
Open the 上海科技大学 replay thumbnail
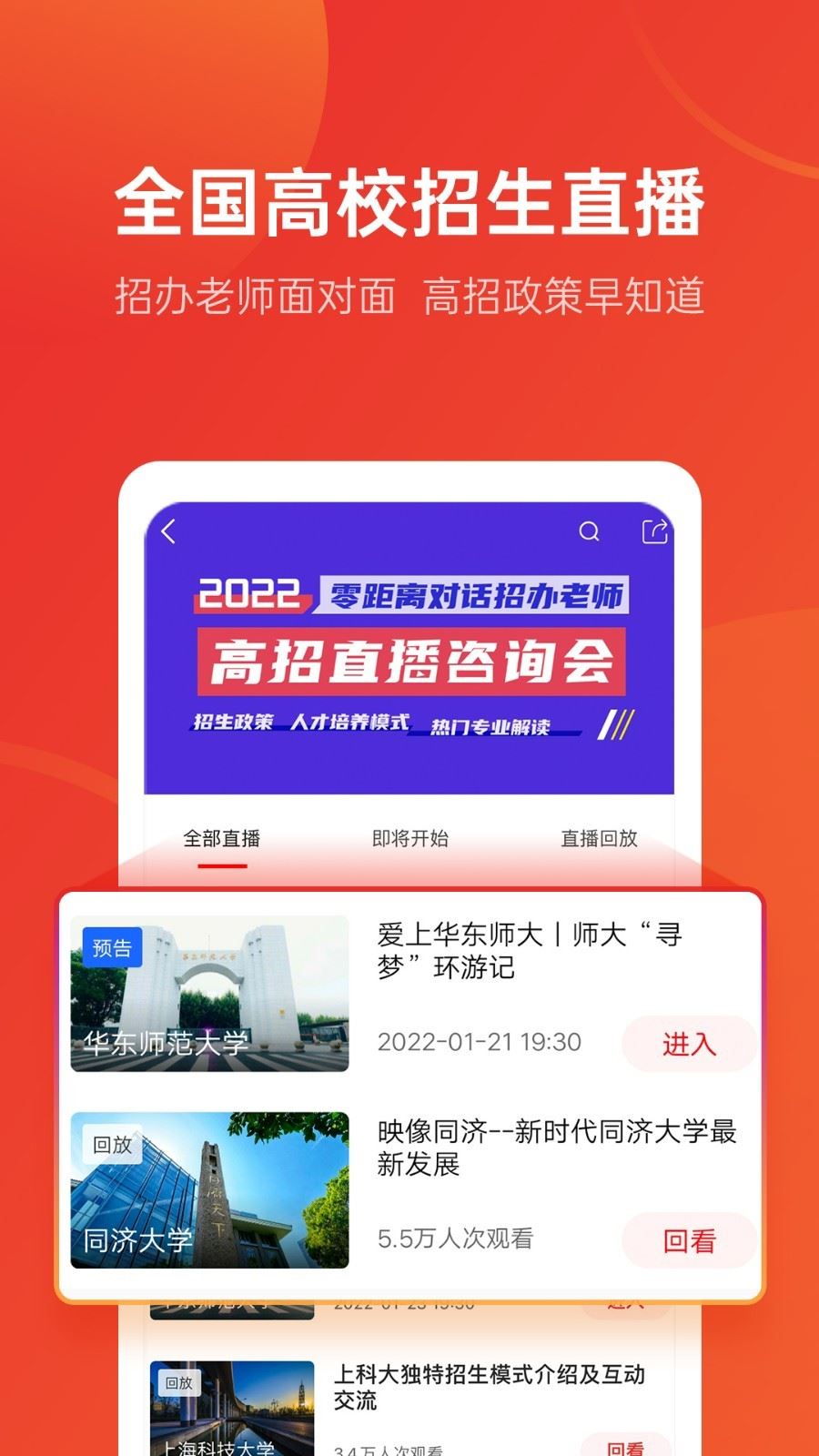point(230,1410)
